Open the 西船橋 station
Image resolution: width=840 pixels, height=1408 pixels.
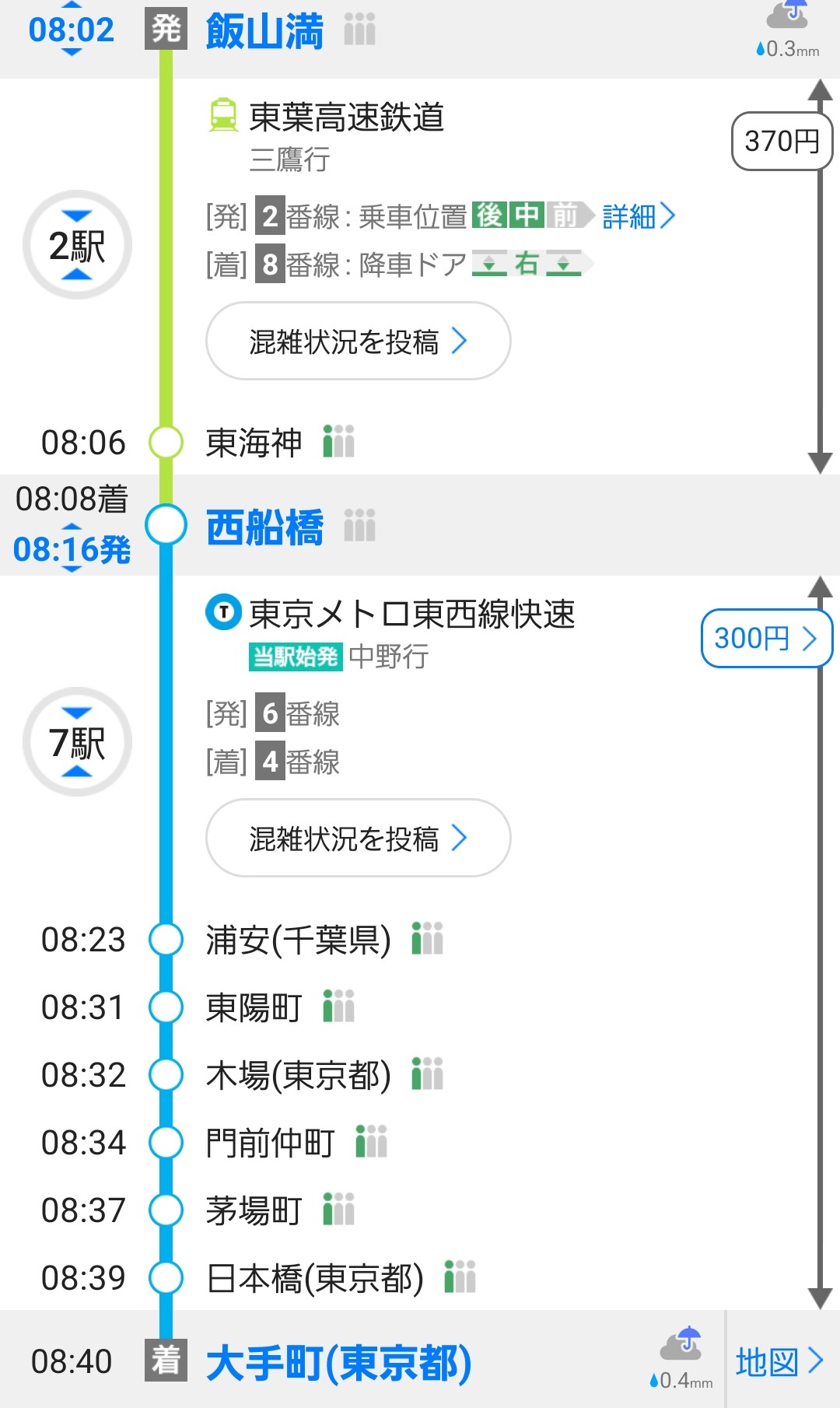pos(264,527)
